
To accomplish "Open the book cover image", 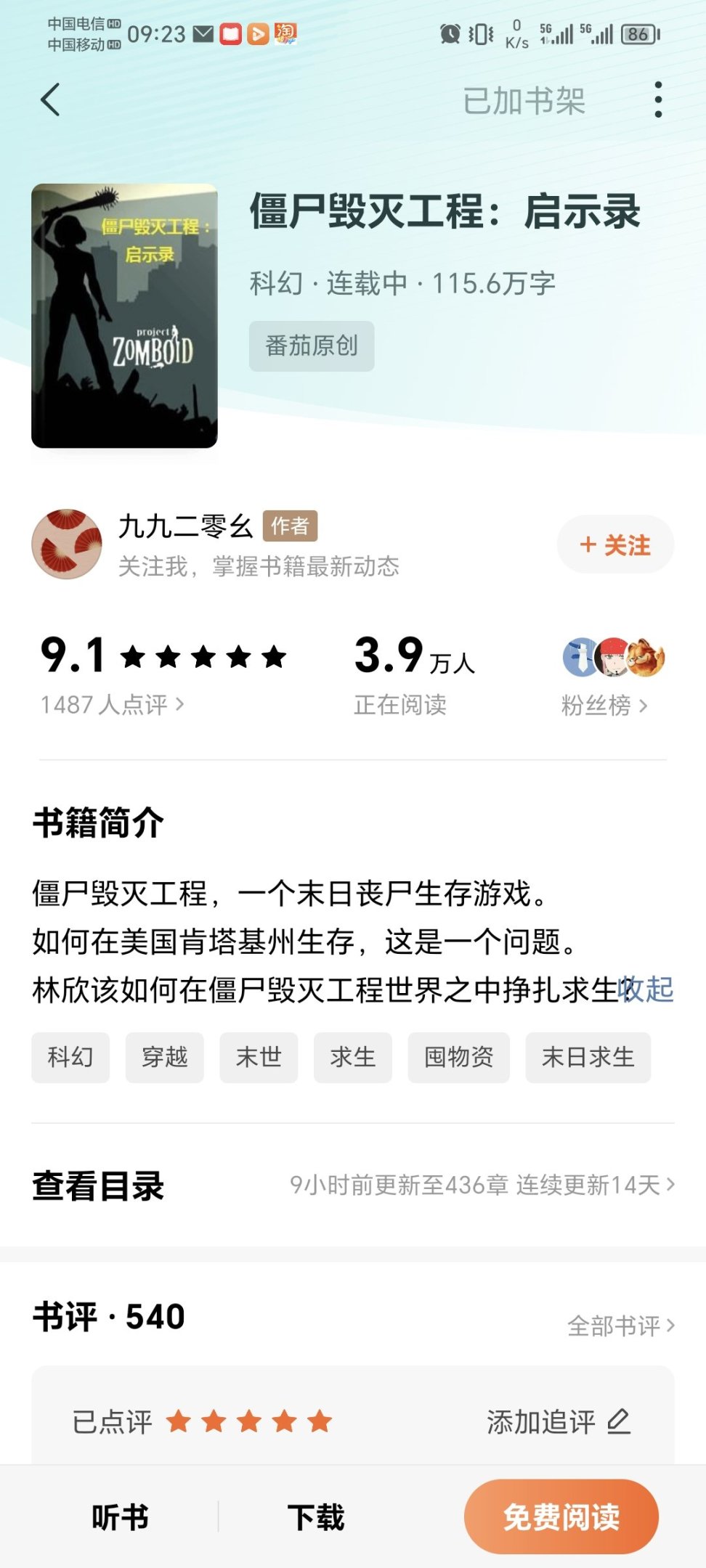I will pyautogui.click(x=124, y=315).
